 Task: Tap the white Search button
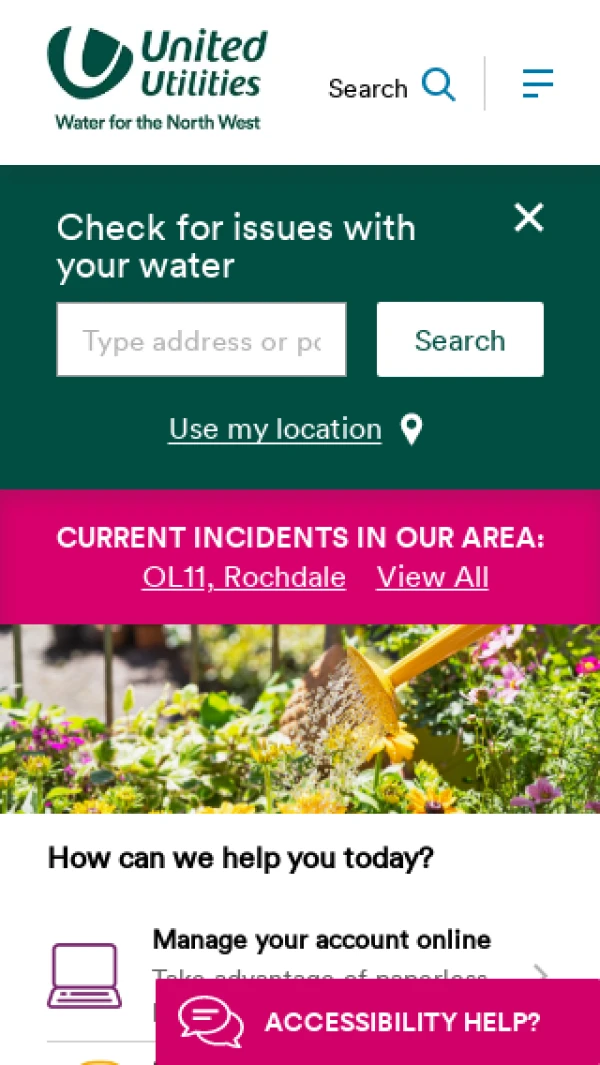click(x=460, y=340)
